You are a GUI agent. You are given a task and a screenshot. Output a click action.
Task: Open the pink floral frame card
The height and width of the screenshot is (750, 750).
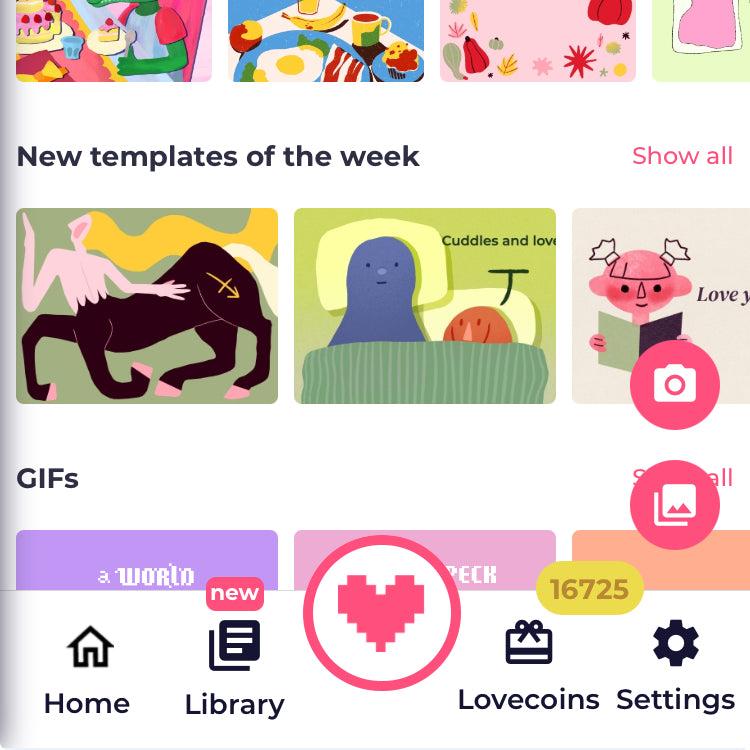click(x=538, y=40)
